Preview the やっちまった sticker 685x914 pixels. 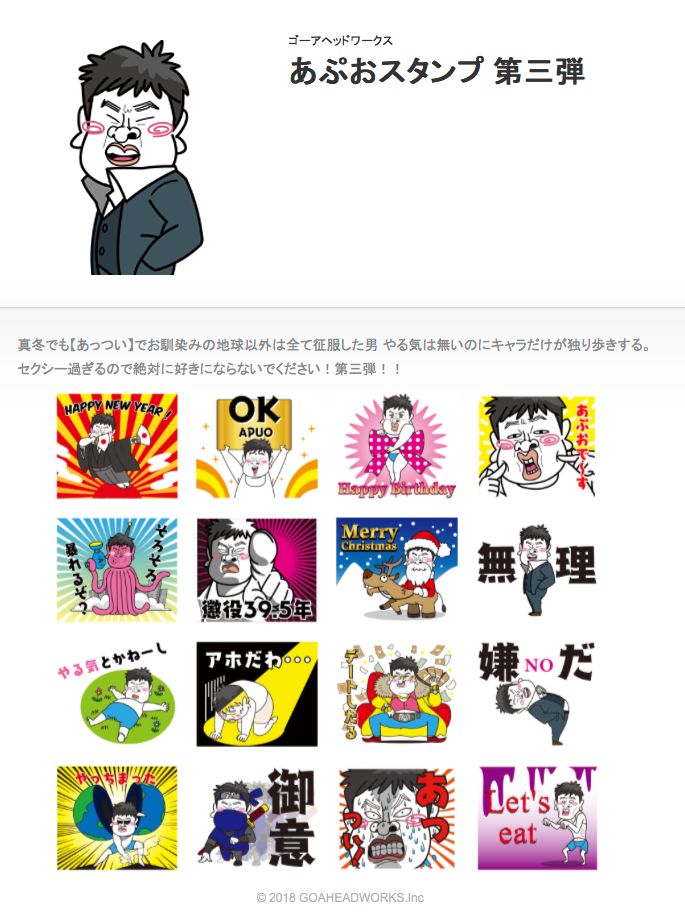(117, 818)
